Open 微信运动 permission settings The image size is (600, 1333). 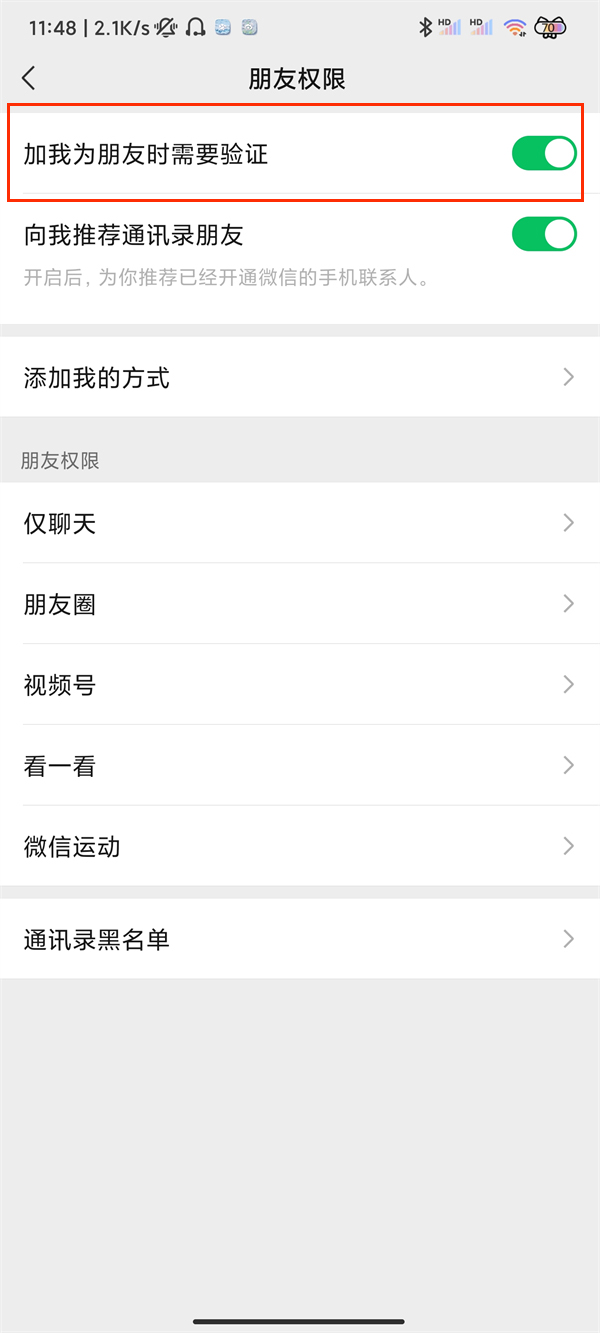click(x=300, y=846)
